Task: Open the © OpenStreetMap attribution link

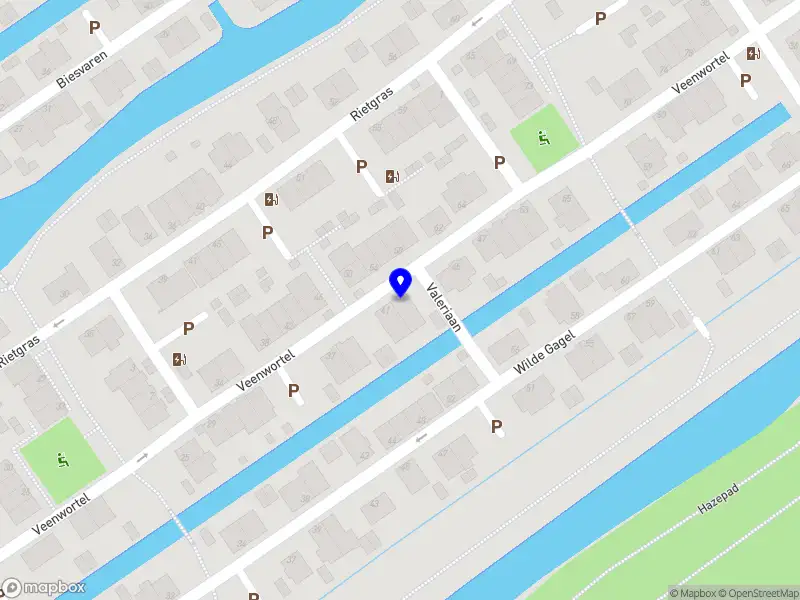Action: [x=756, y=592]
